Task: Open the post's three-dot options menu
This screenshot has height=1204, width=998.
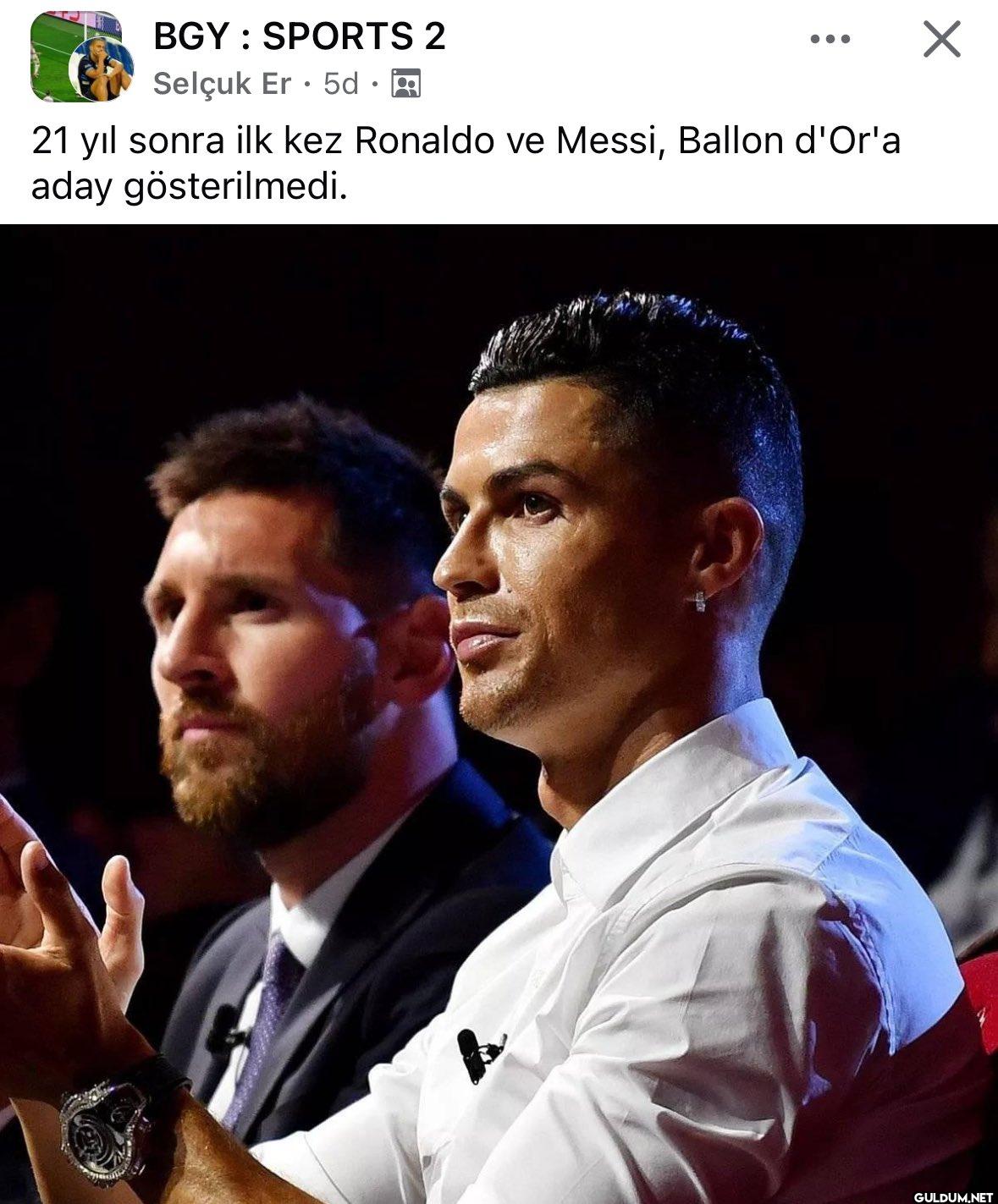Action: coord(830,39)
